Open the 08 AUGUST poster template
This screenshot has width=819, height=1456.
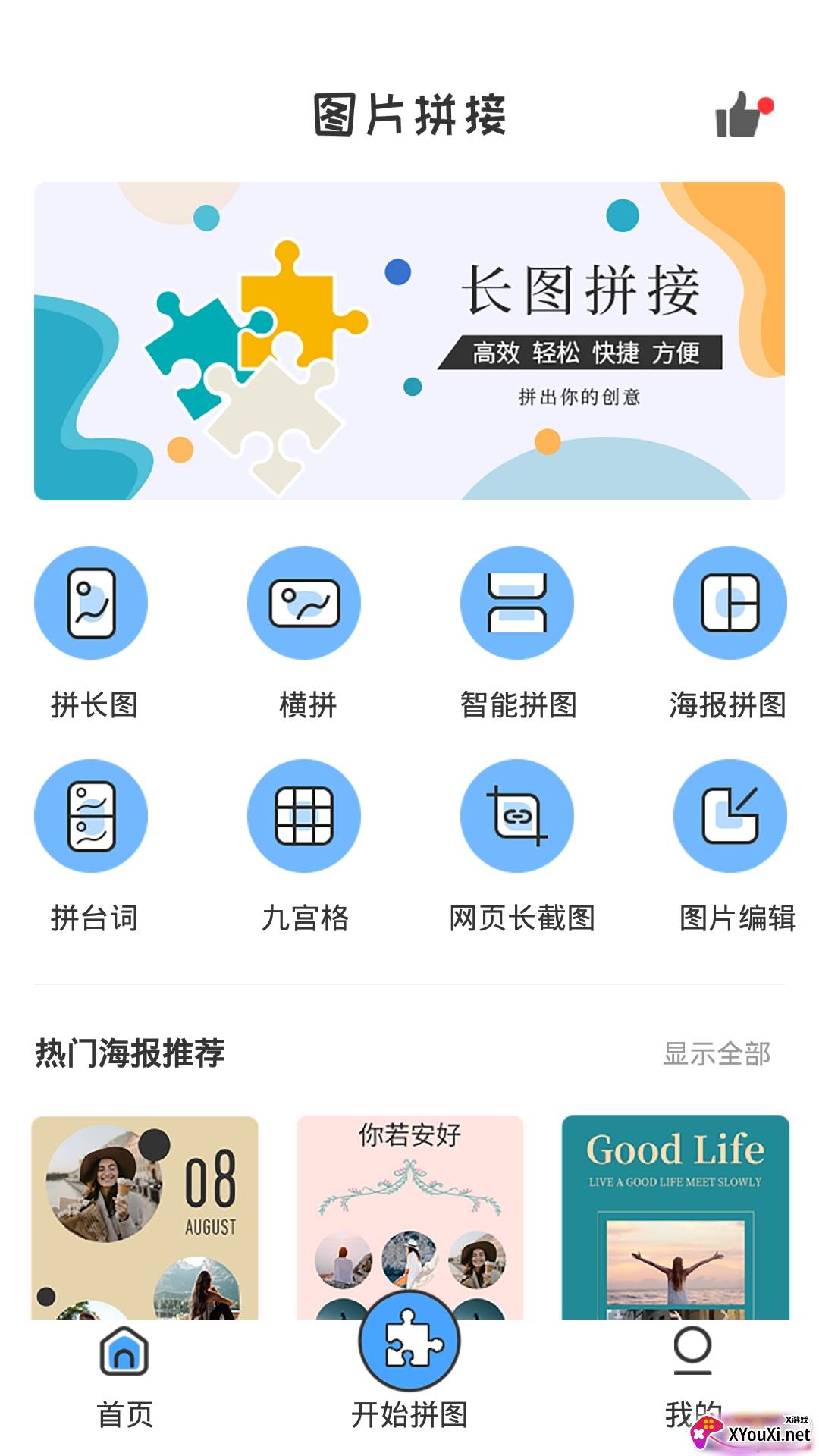coord(145,1217)
